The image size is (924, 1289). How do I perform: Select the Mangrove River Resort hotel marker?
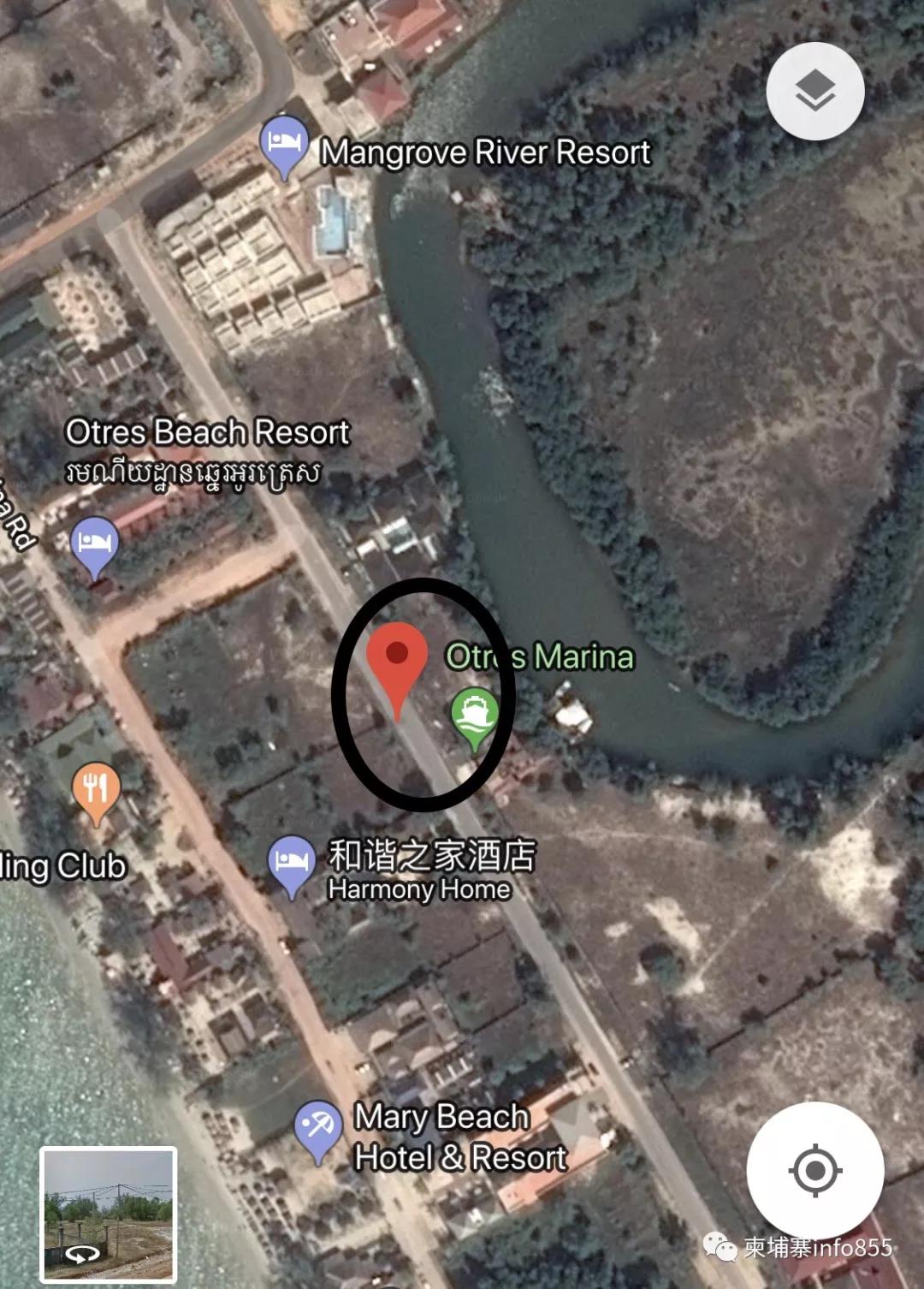tap(284, 142)
